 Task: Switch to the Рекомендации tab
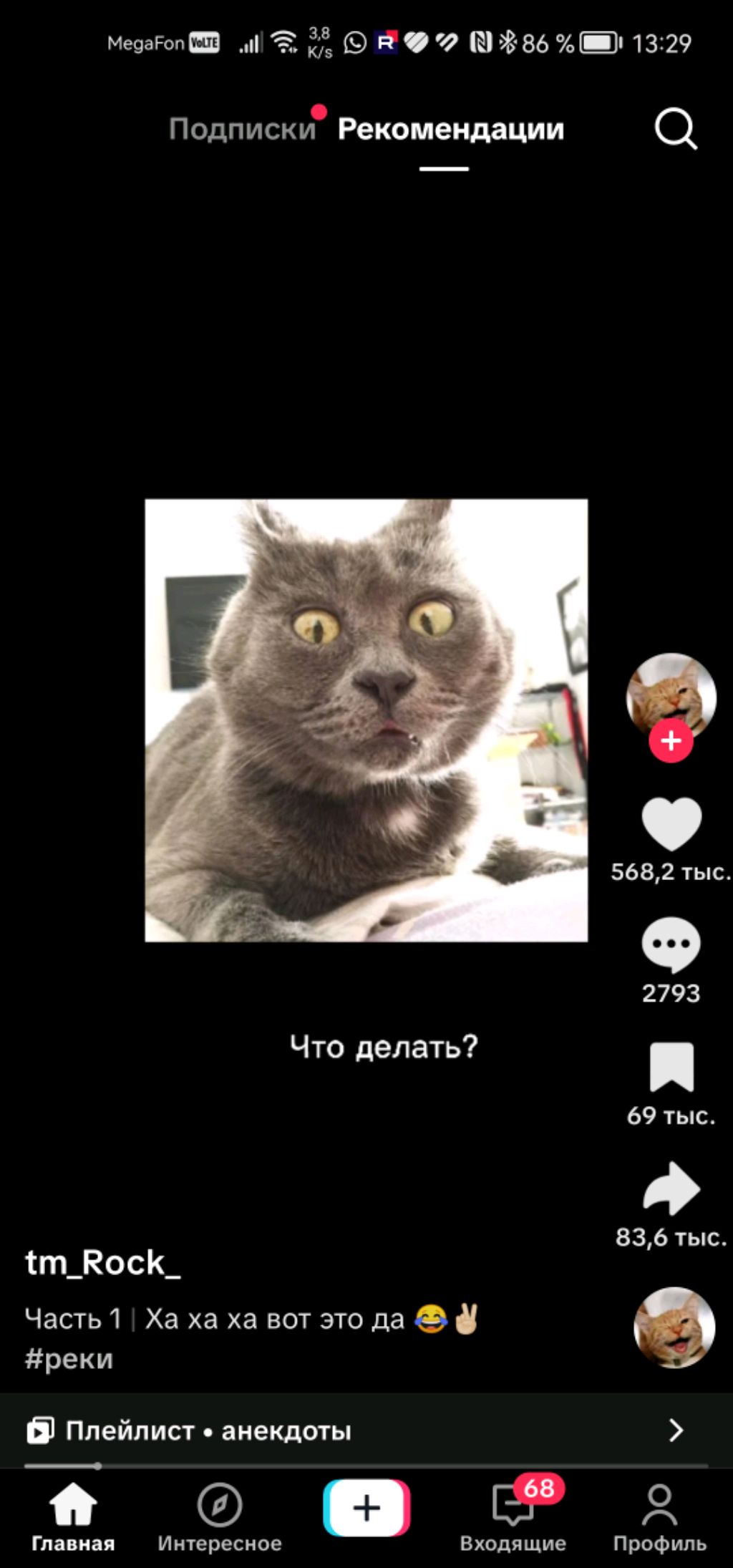(x=450, y=129)
